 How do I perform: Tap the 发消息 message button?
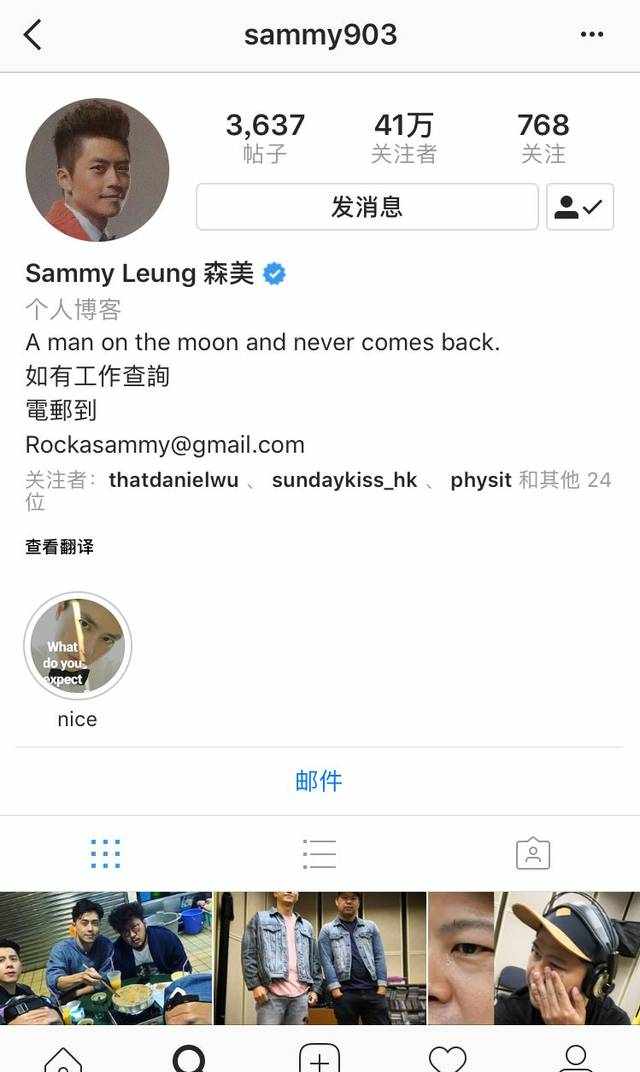[367, 207]
